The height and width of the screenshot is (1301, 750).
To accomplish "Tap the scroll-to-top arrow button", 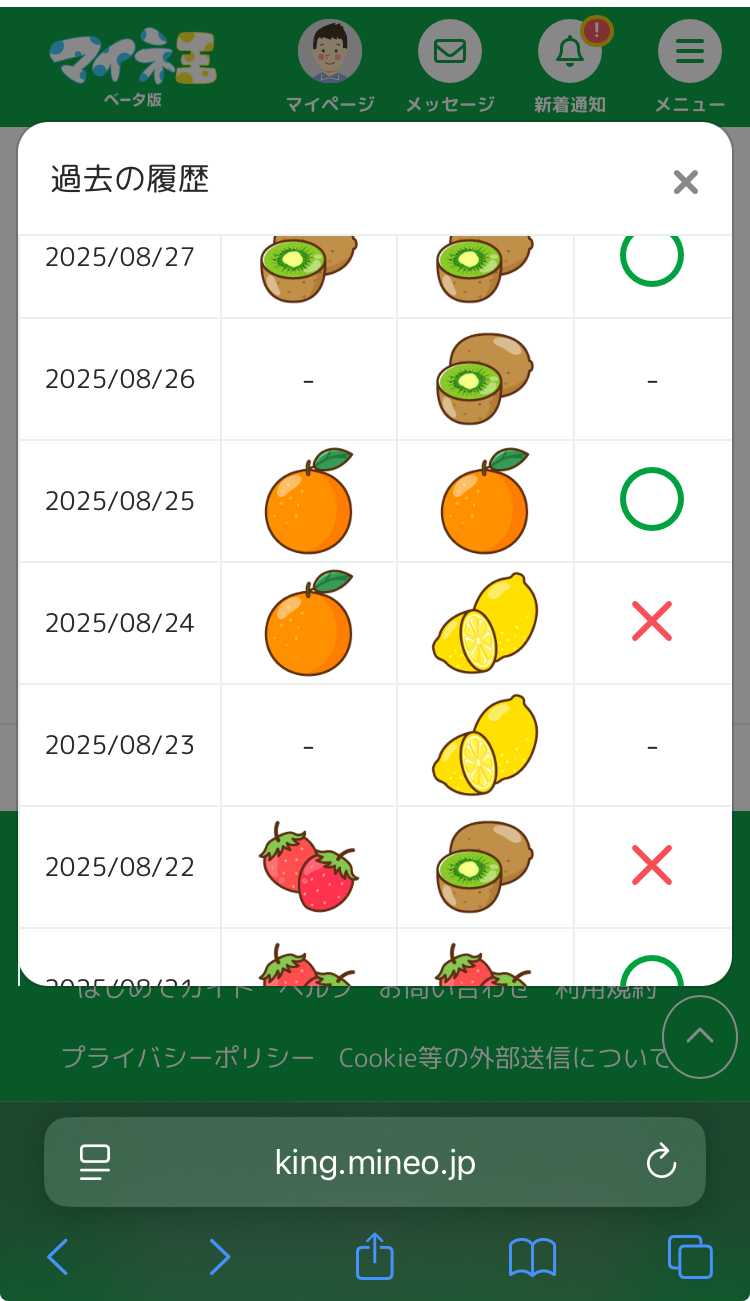I will point(700,1037).
